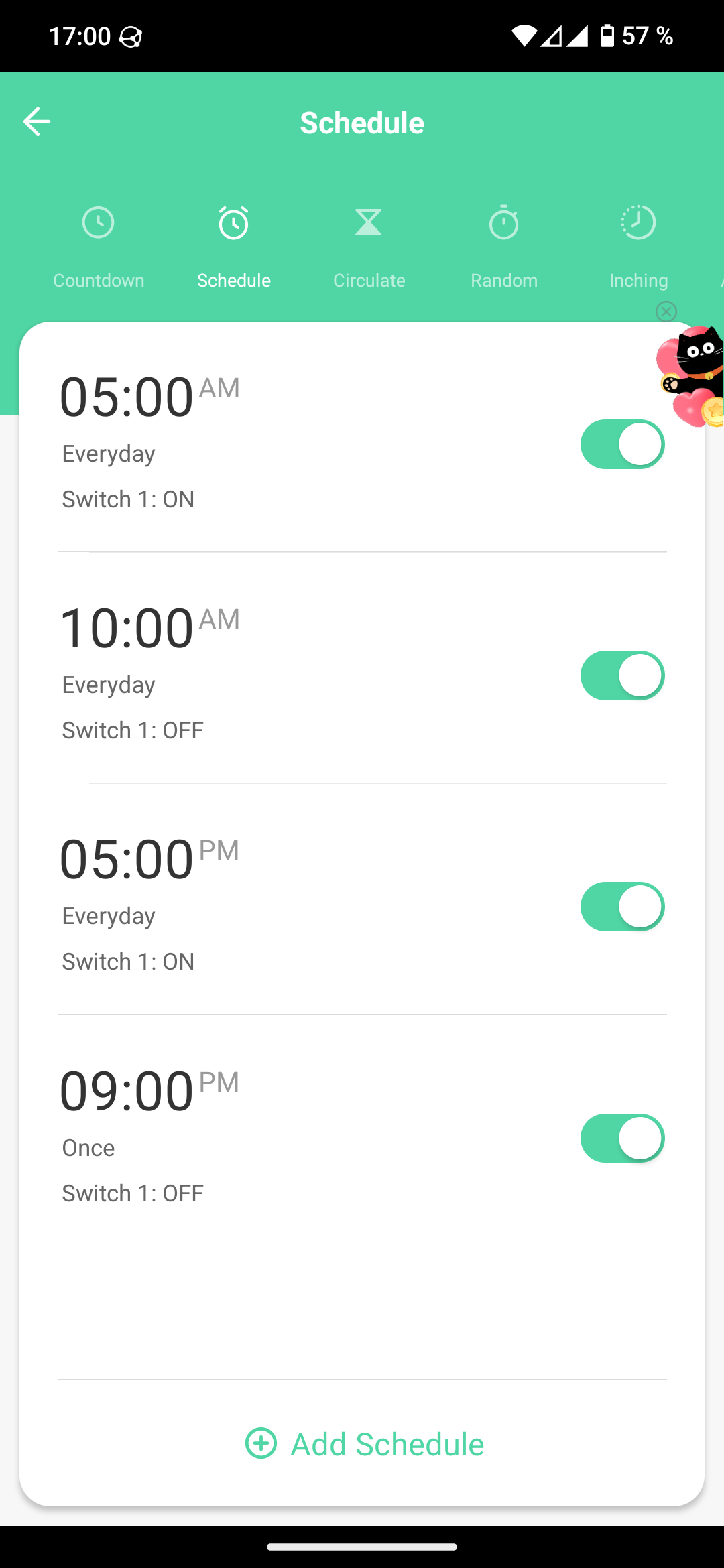
Task: Edit the 10:00 AM Switch 1 OFF schedule
Action: tap(308, 668)
